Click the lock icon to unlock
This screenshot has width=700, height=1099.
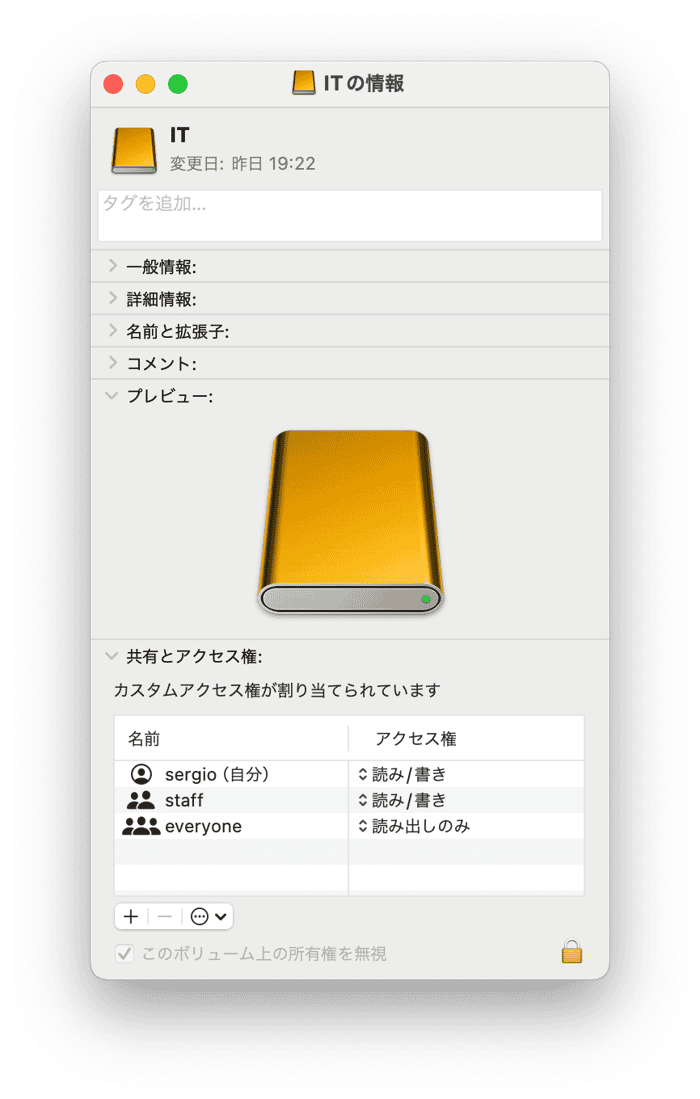tap(571, 951)
